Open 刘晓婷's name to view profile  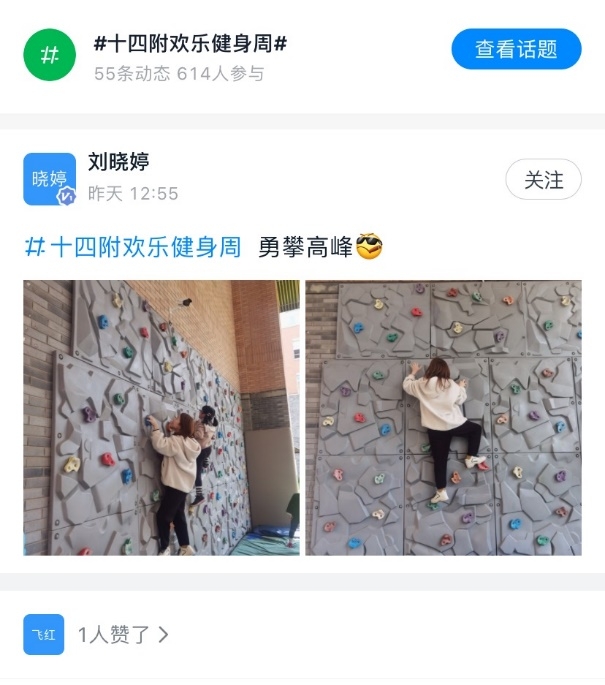pyautogui.click(x=119, y=162)
